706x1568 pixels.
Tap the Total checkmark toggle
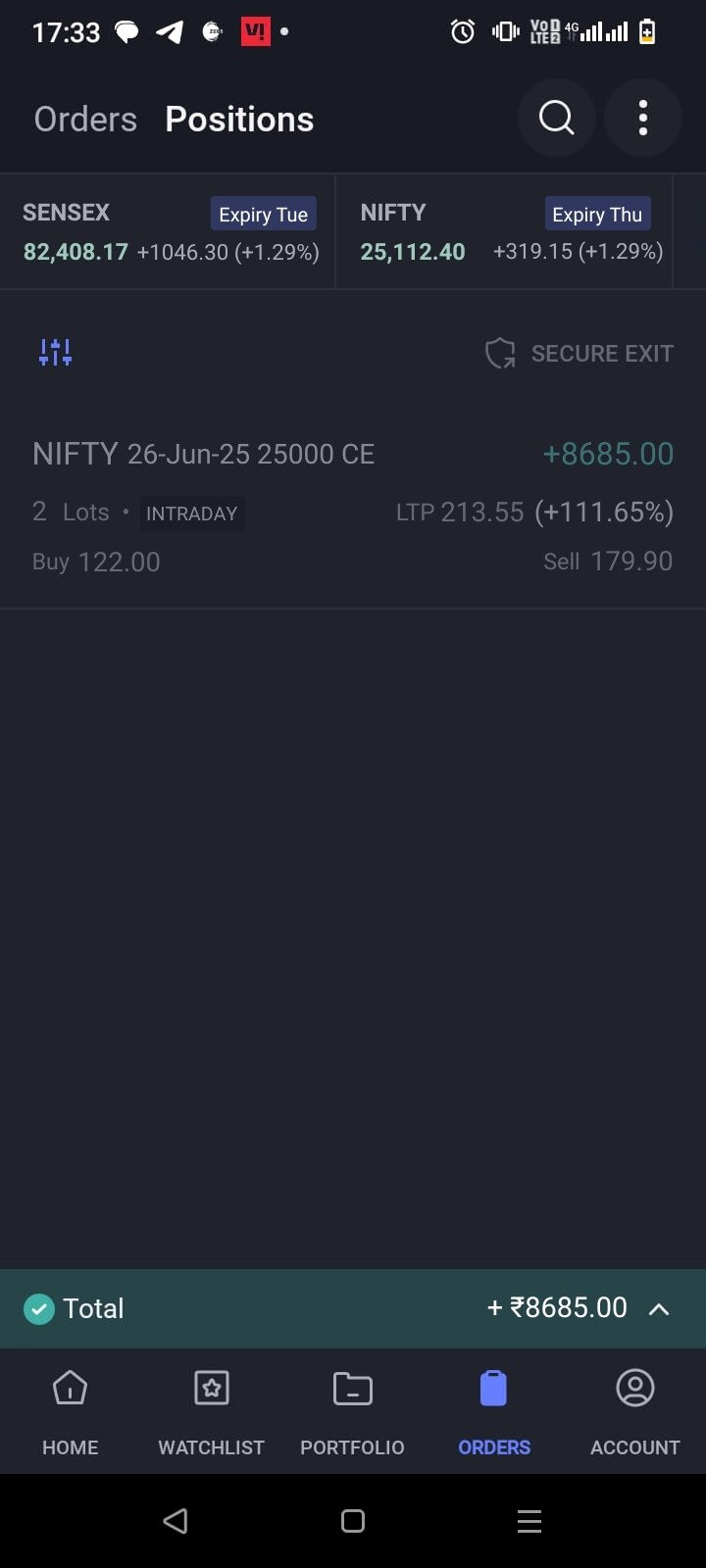[x=39, y=1307]
